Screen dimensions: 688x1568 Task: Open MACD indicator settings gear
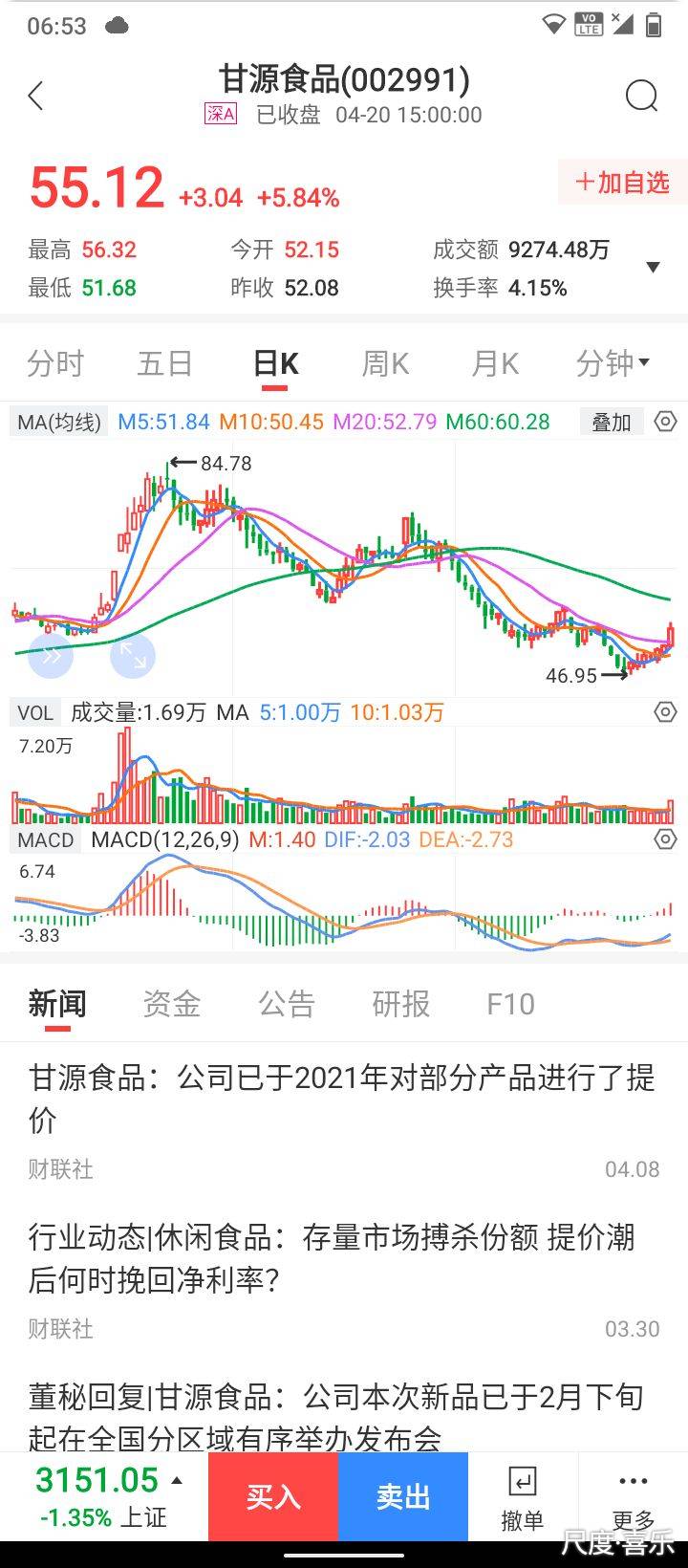coord(666,839)
